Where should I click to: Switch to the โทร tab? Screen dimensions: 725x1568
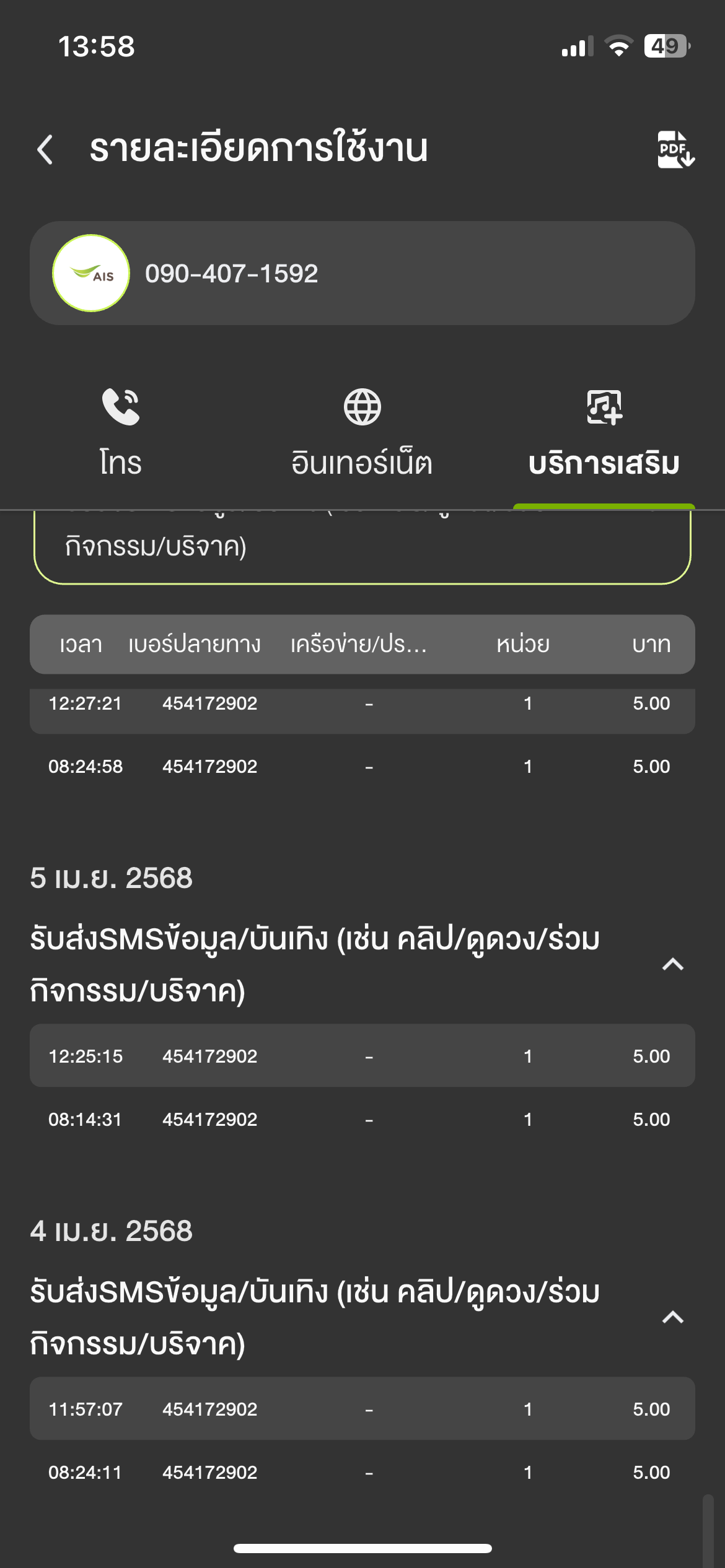[x=121, y=432]
